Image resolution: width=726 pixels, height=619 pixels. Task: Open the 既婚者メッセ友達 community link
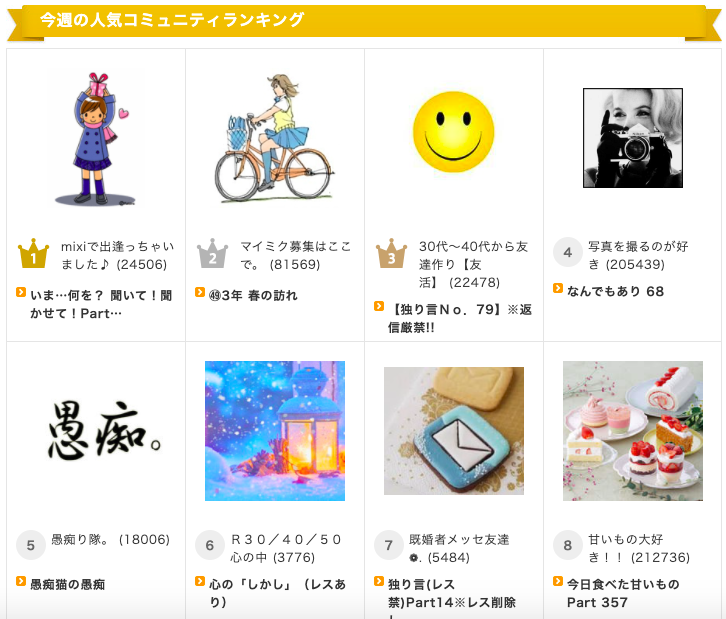click(459, 548)
